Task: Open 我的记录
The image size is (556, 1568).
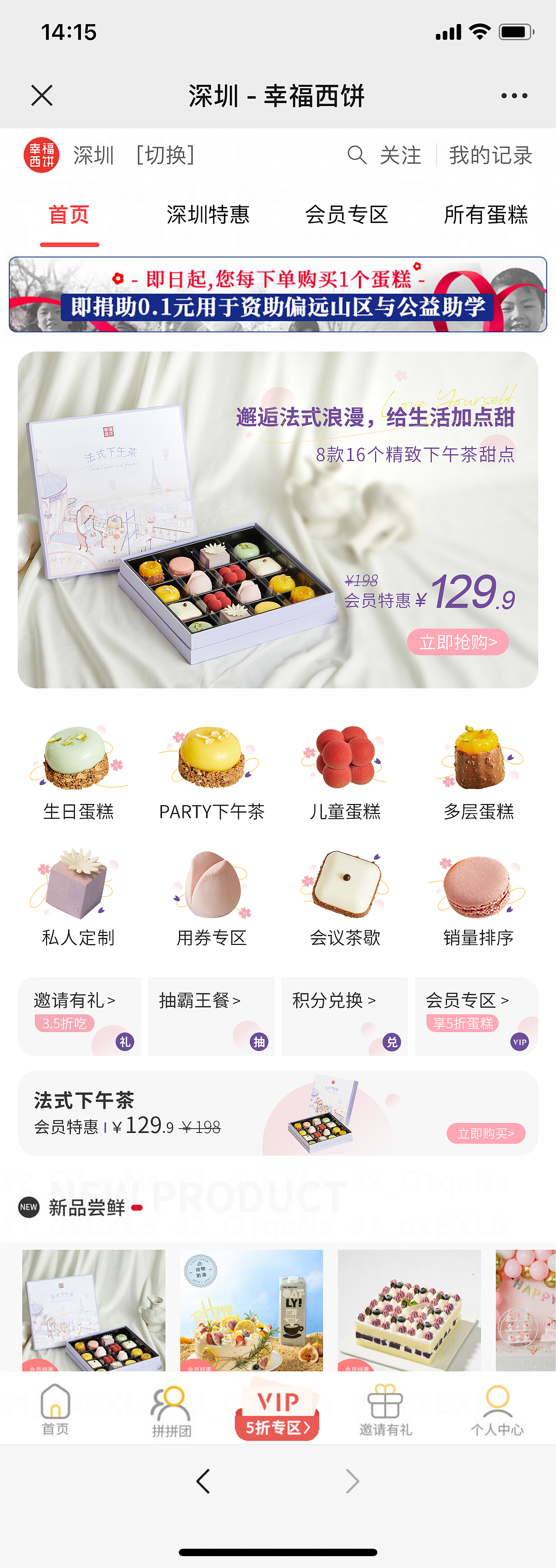Action: point(490,155)
